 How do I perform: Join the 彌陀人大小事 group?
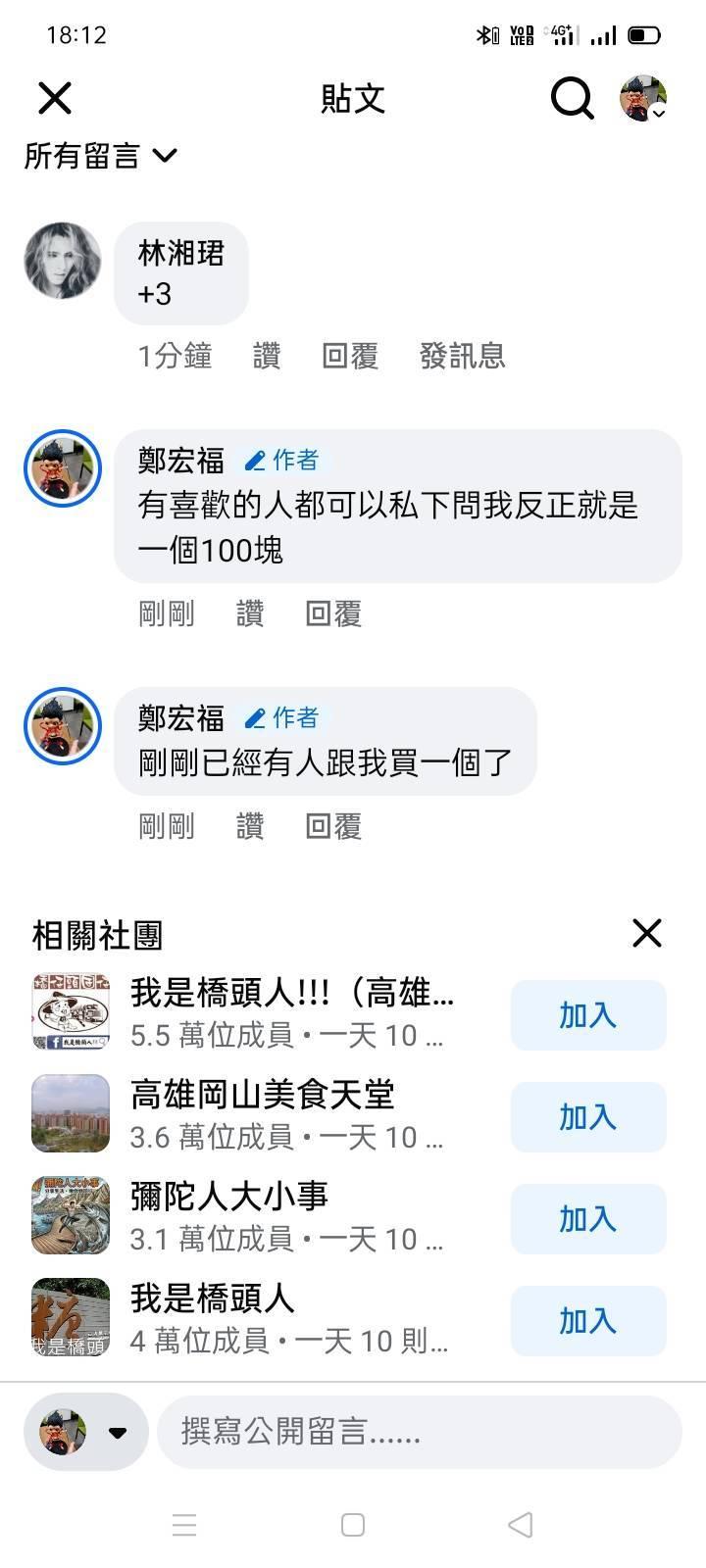[x=588, y=1219]
